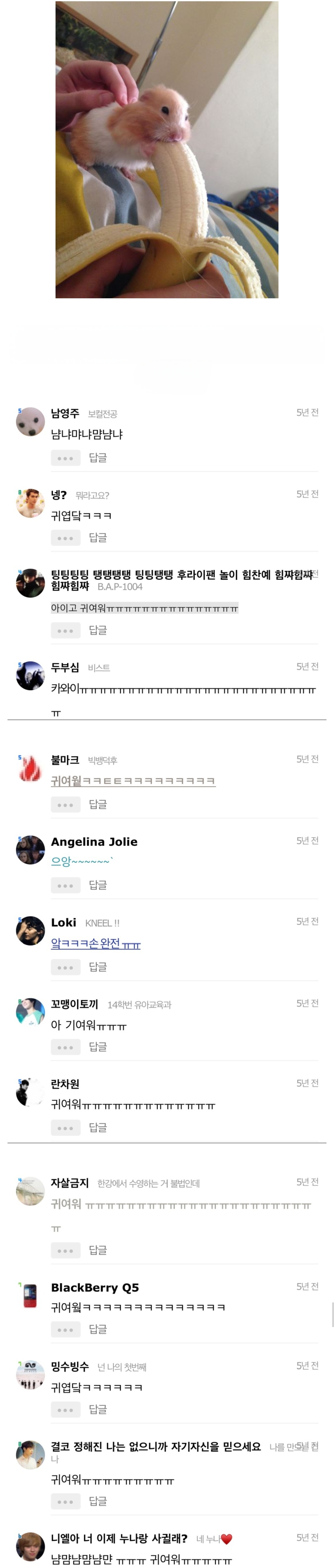The width and height of the screenshot is (334, 1568).
Task: Open 두부심's profile picture
Action: (30, 676)
